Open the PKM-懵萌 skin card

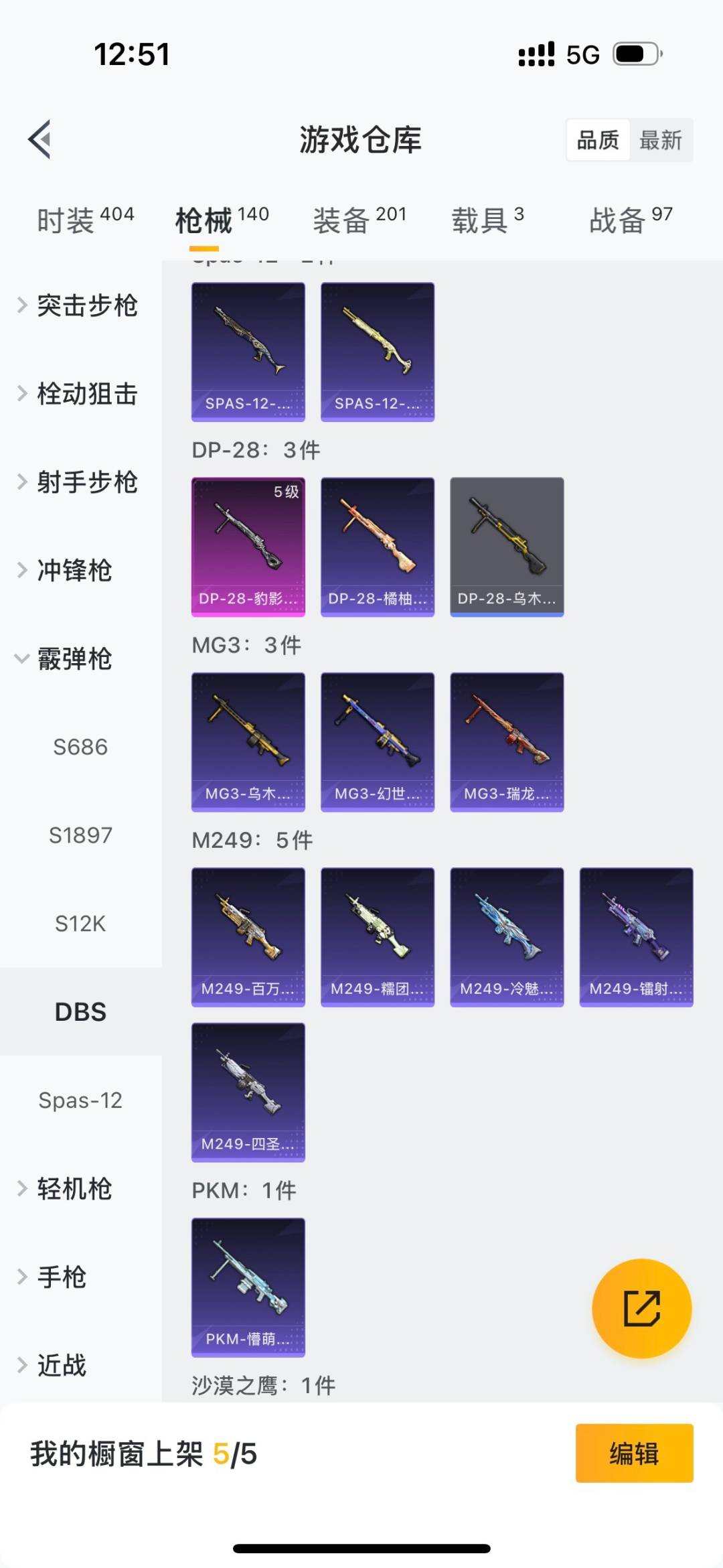coord(248,1287)
